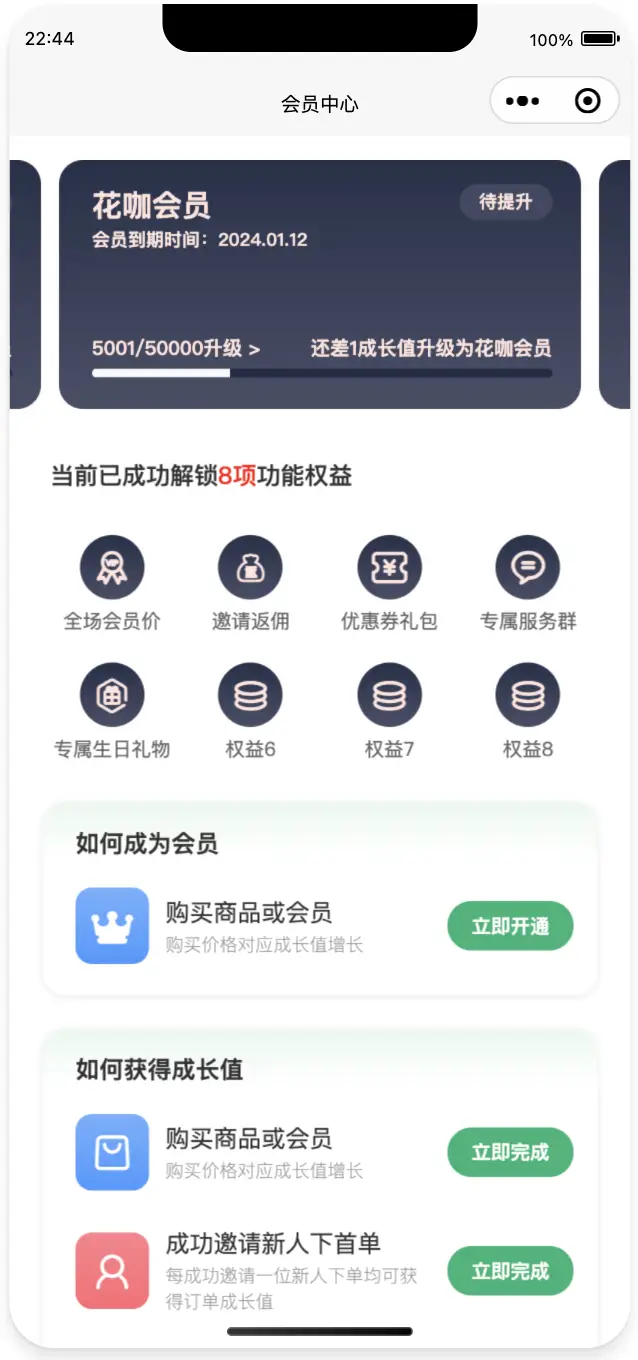
Task: Tap the 待提升 badge on member card
Action: click(505, 202)
